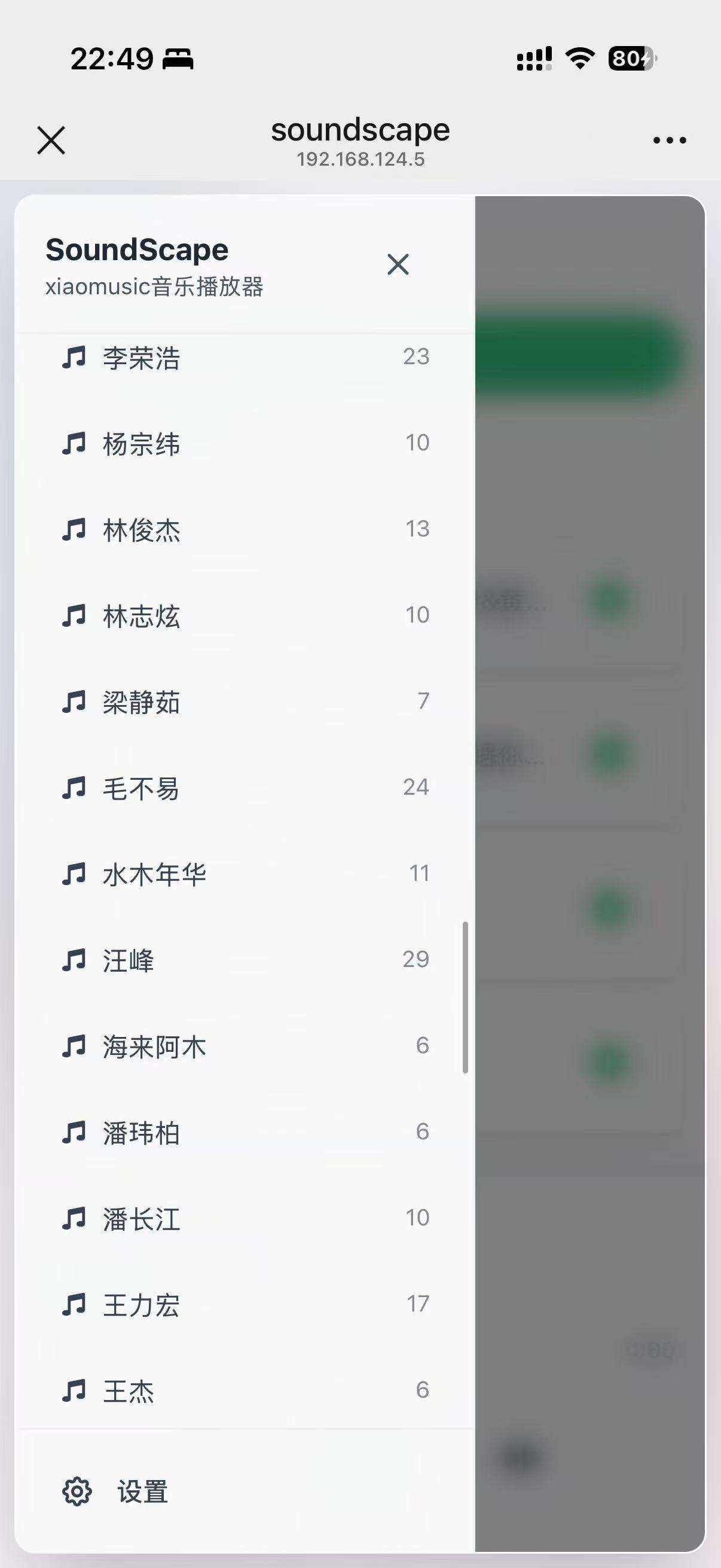This screenshot has width=721, height=1568.
Task: Click the music note icon for 林俊杰
Action: pyautogui.click(x=74, y=531)
